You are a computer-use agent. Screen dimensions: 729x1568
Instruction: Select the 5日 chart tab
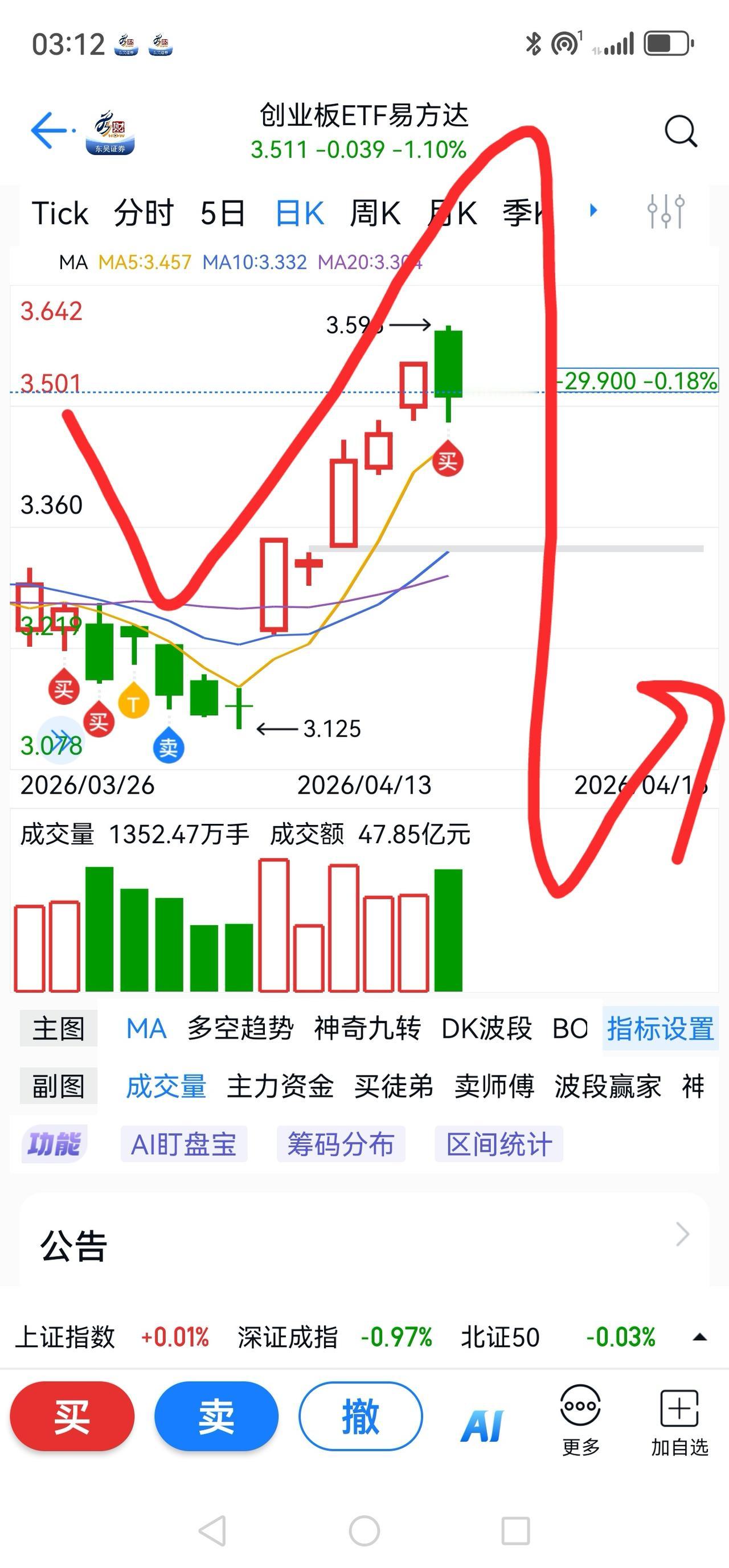point(223,213)
